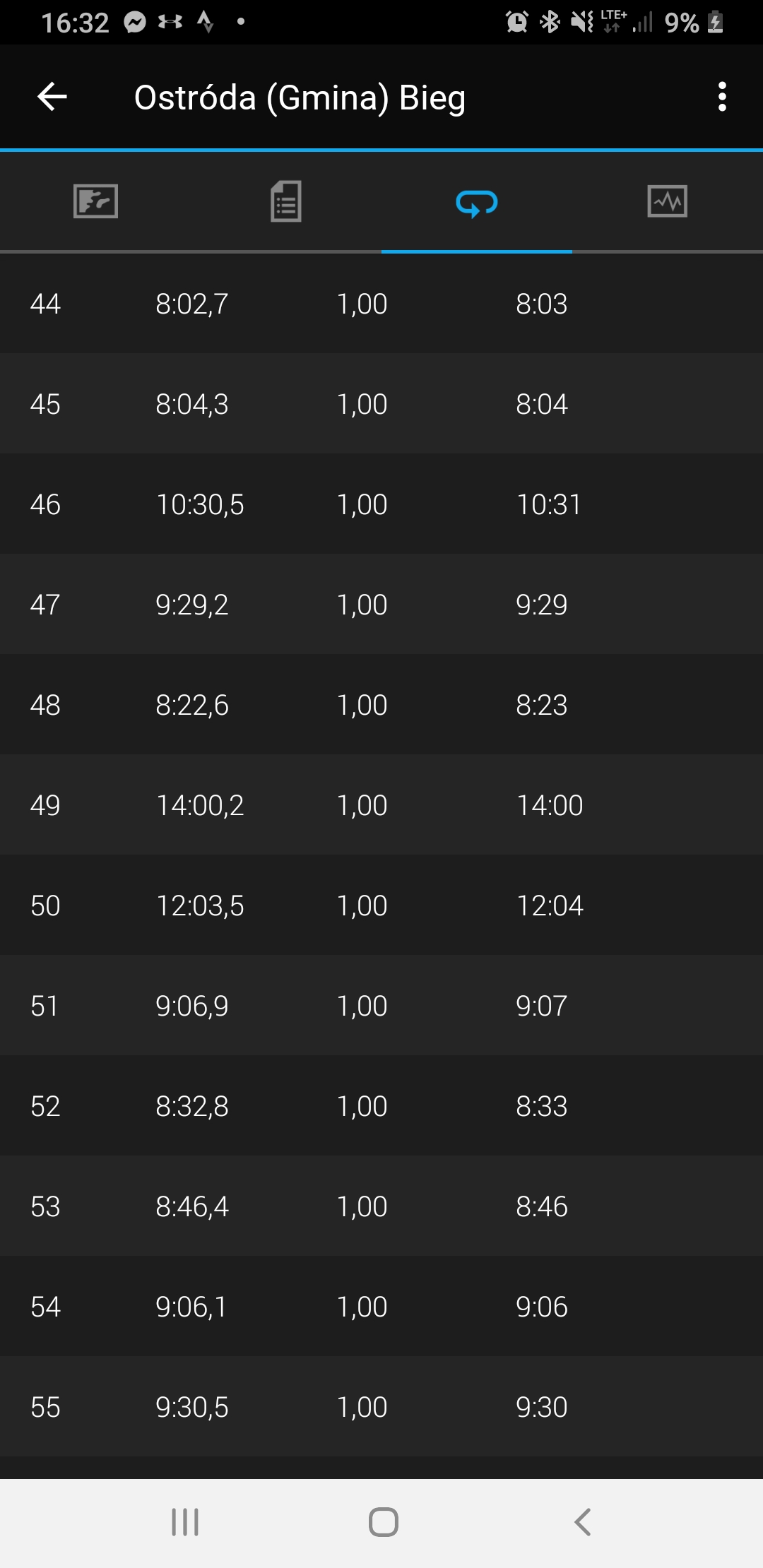Switch to the charts tab
Viewport: 763px width, 1568px height.
[667, 202]
